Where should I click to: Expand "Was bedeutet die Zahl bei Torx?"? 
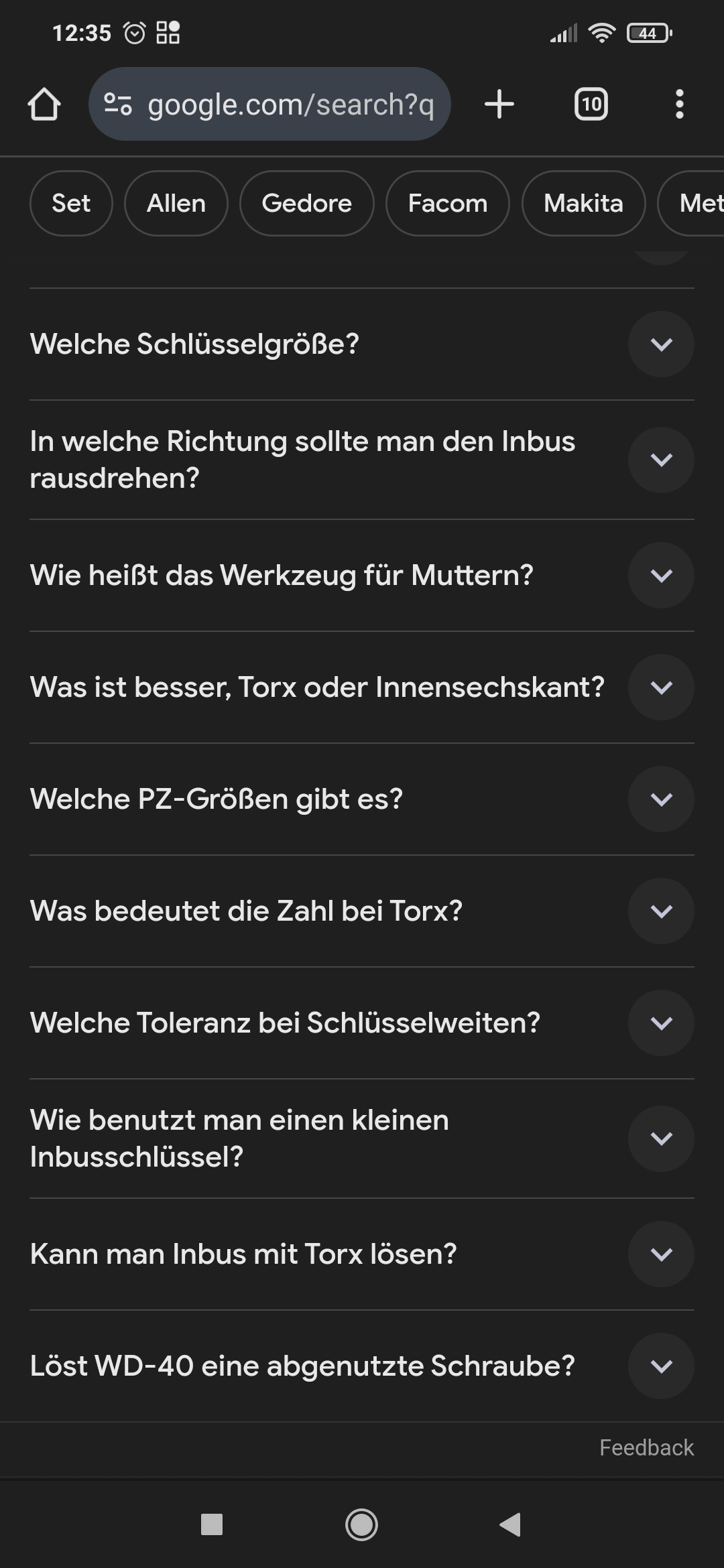[x=362, y=911]
